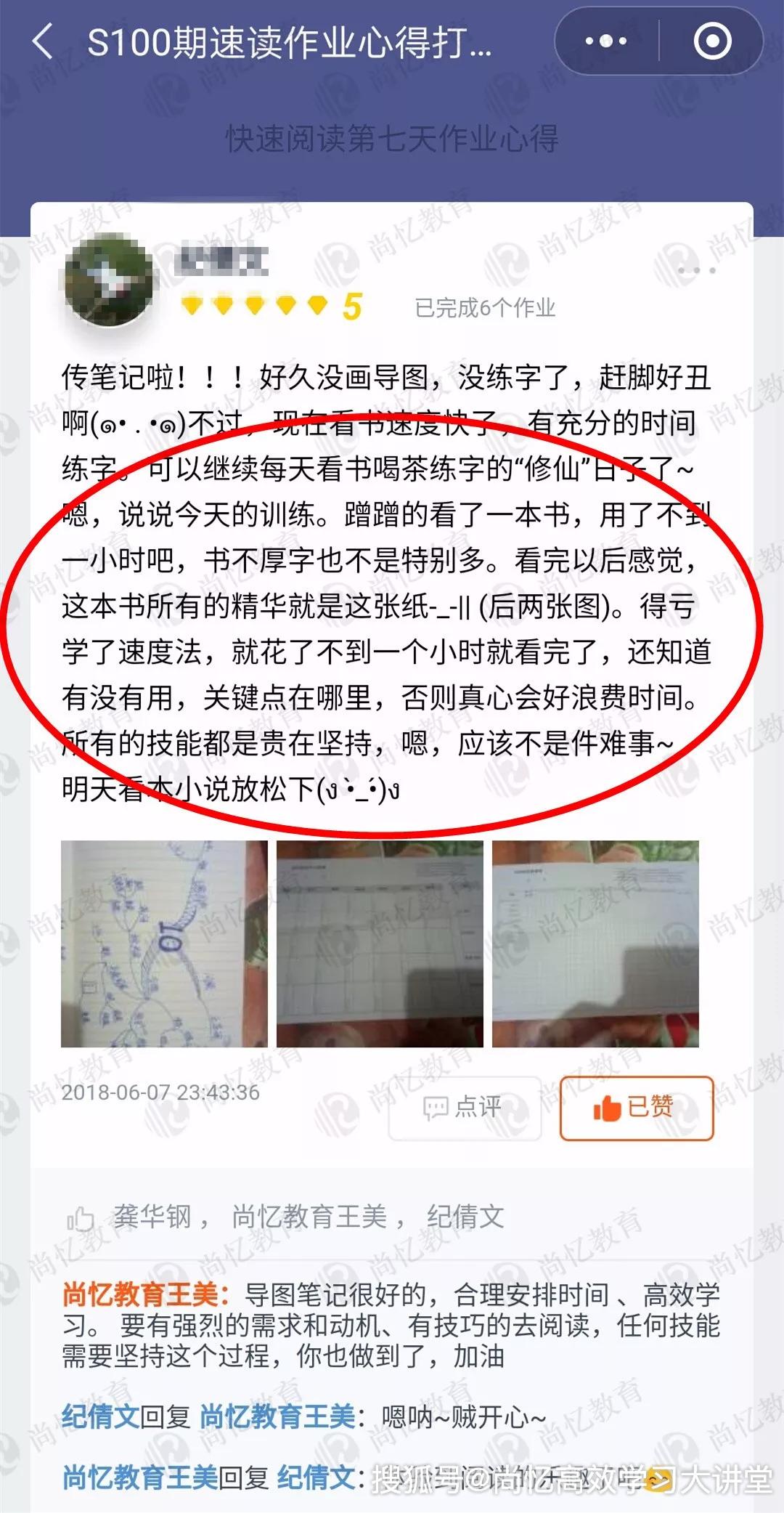Open the mind map photo
The height and width of the screenshot is (1513, 784).
tap(164, 944)
